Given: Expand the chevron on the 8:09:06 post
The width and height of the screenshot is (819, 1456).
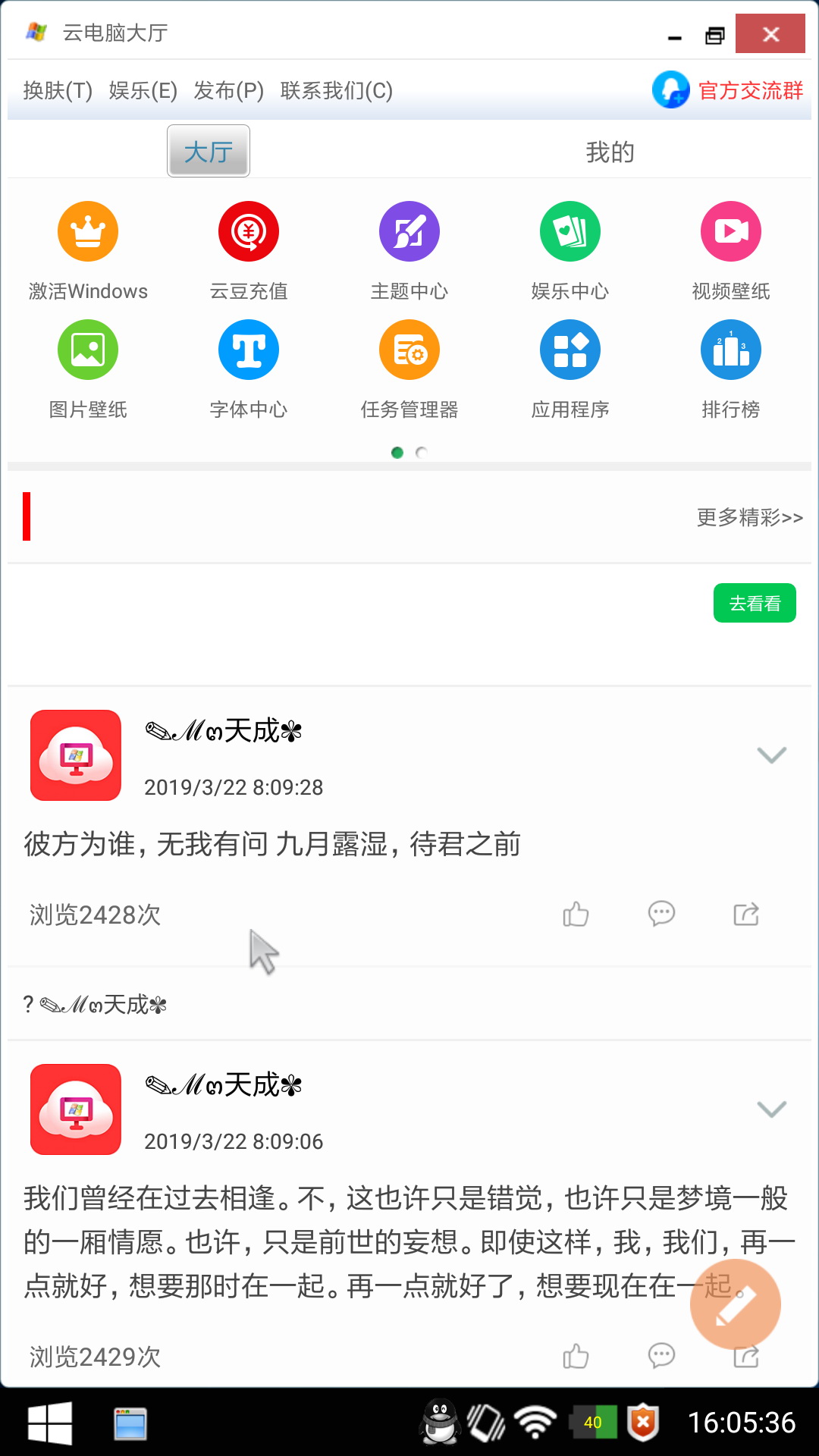Looking at the screenshot, I should point(771,1109).
